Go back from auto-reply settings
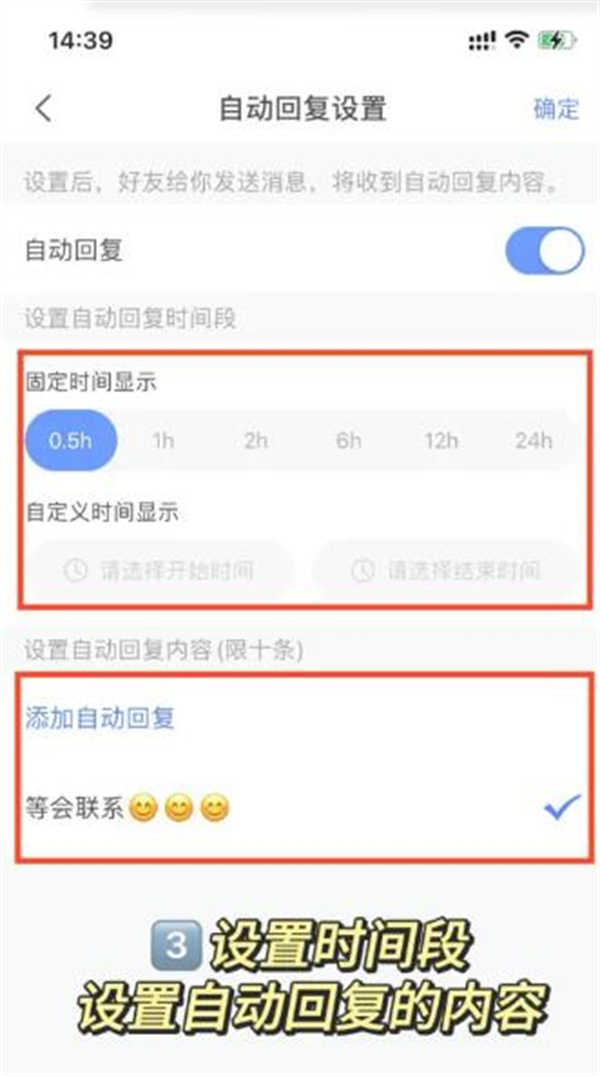Screen dimensions: 600x1076 pos(43,108)
